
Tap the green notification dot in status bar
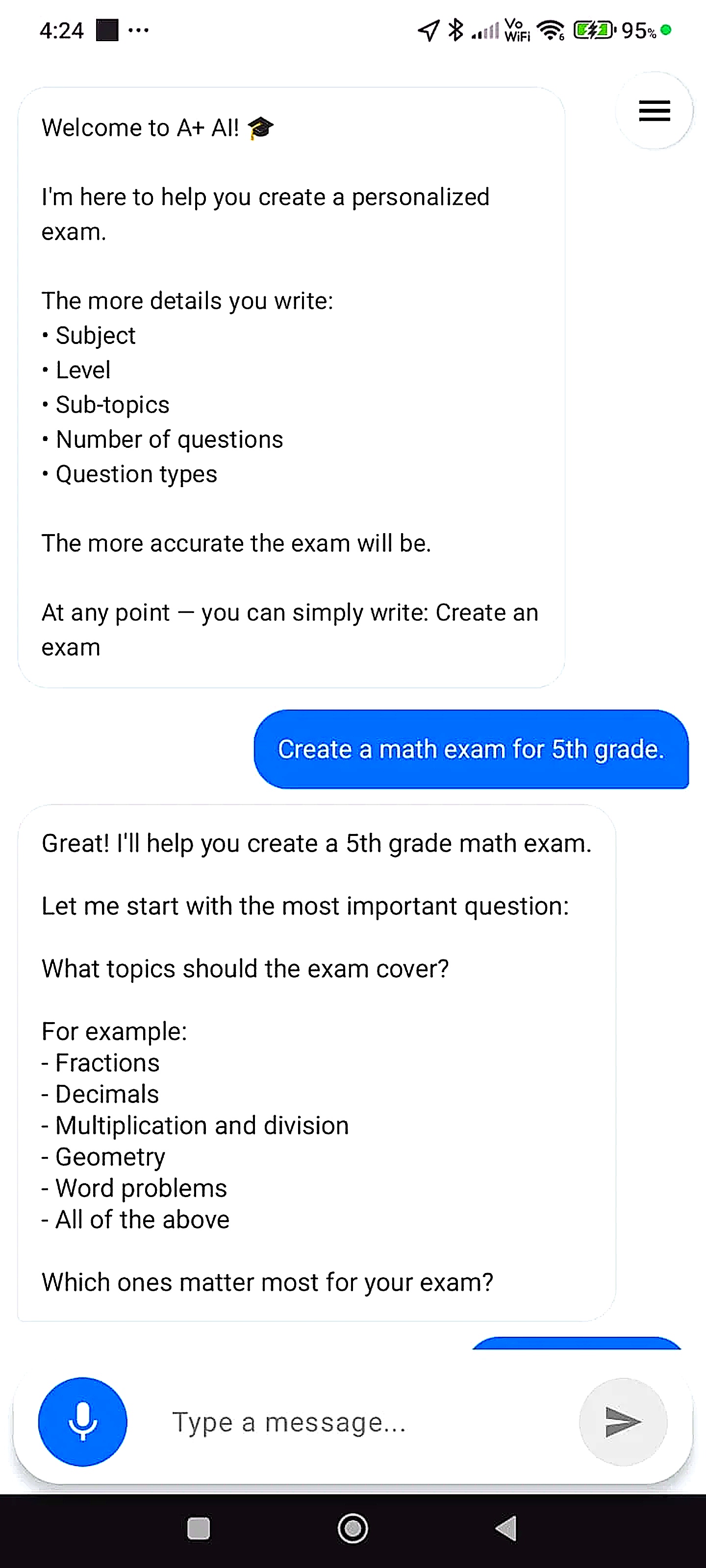(667, 29)
